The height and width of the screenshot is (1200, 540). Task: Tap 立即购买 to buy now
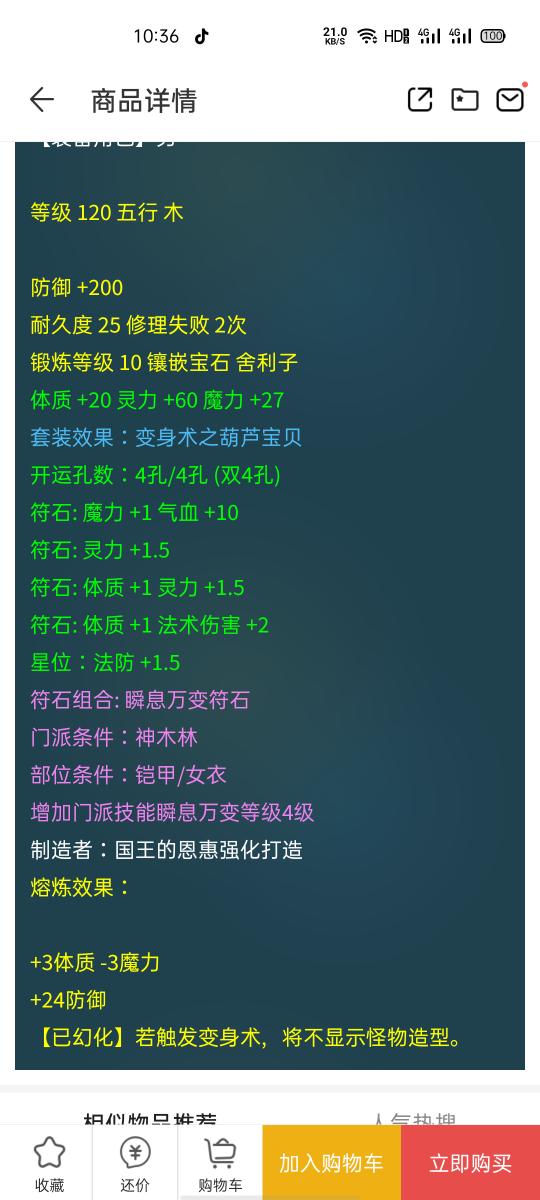point(470,1162)
